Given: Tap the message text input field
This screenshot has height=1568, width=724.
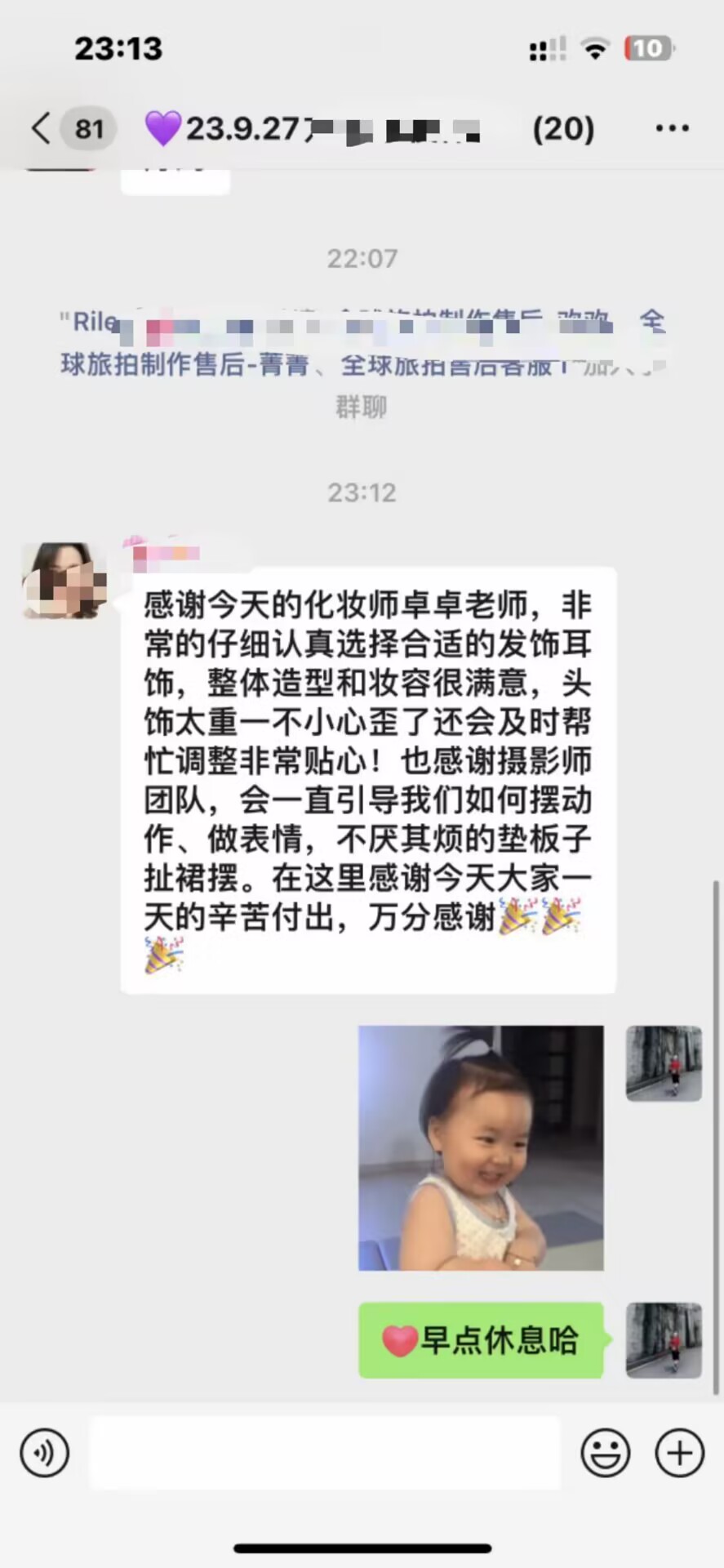Looking at the screenshot, I should [x=325, y=1453].
